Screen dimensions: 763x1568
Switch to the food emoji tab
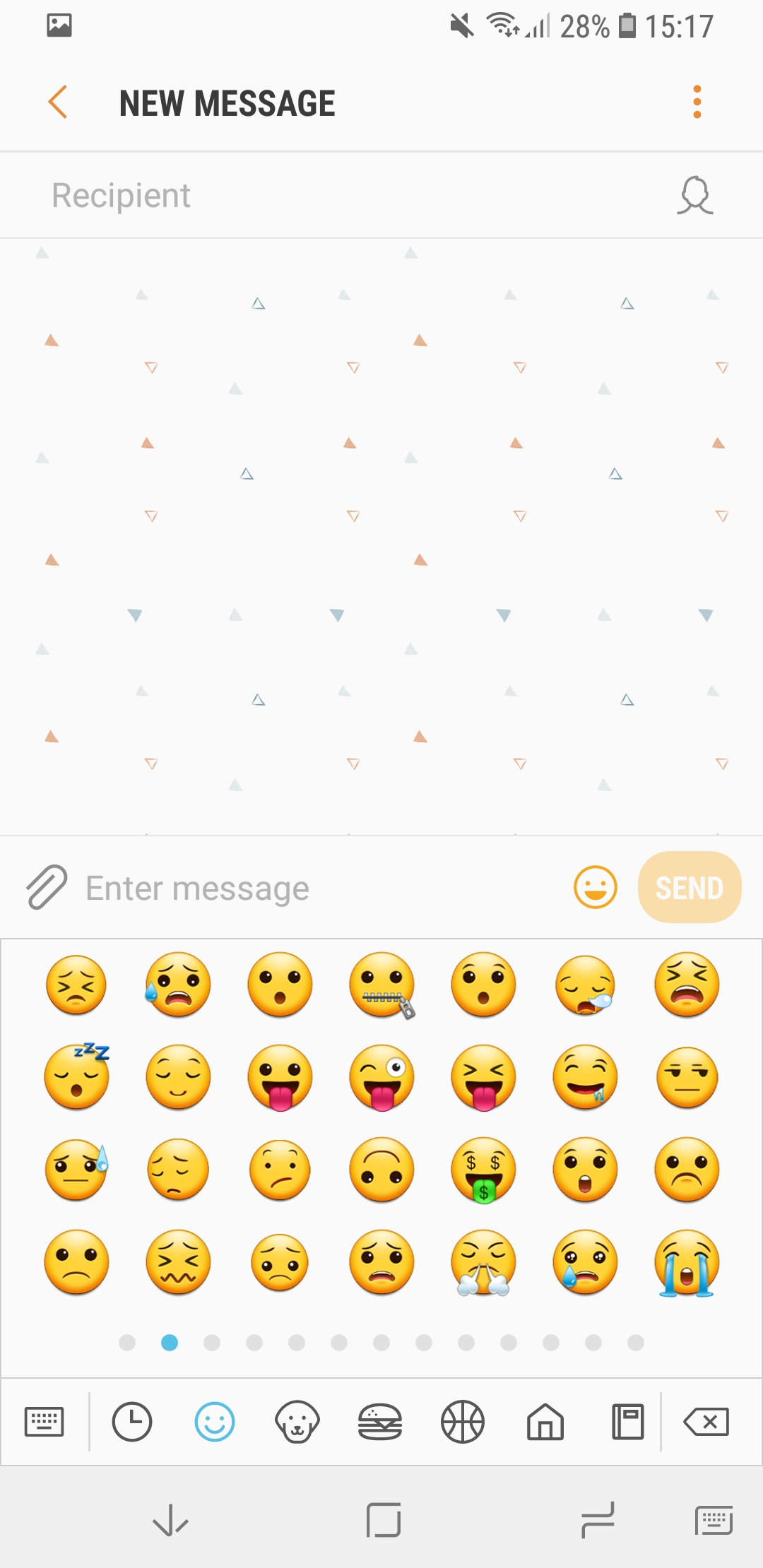click(x=380, y=1421)
